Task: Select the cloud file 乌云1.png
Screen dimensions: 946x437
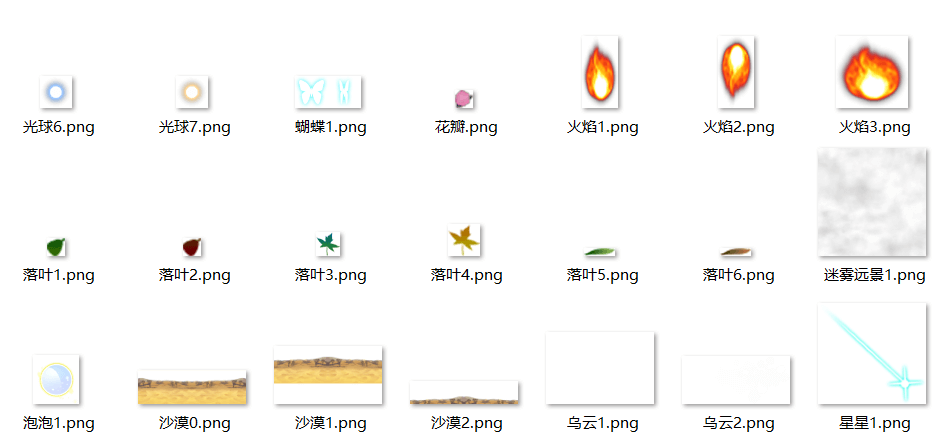Action: pyautogui.click(x=600, y=368)
